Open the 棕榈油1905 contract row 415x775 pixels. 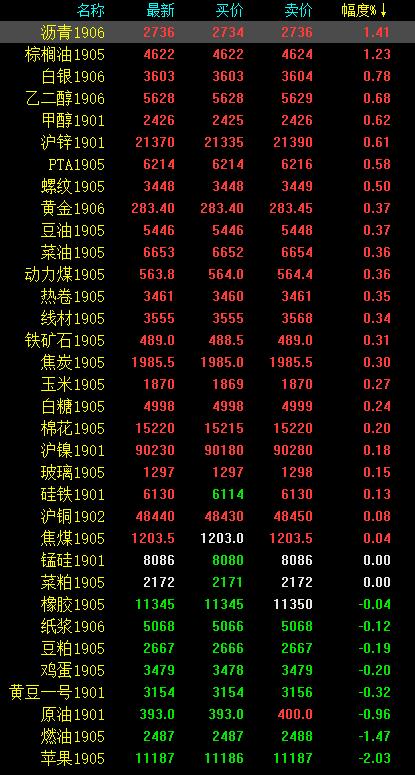tap(208, 54)
